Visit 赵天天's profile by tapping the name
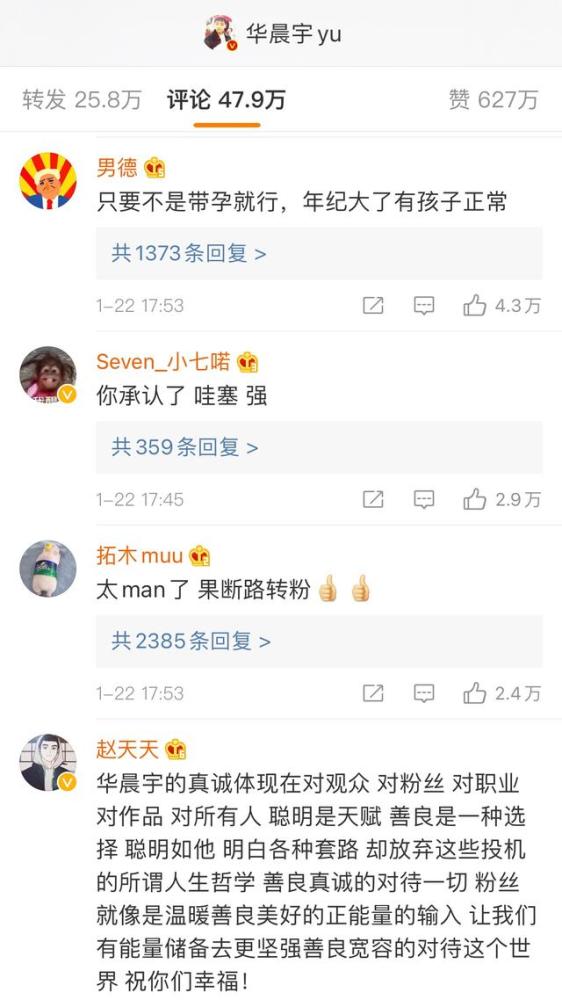This screenshot has width=562, height=1000. tap(127, 749)
